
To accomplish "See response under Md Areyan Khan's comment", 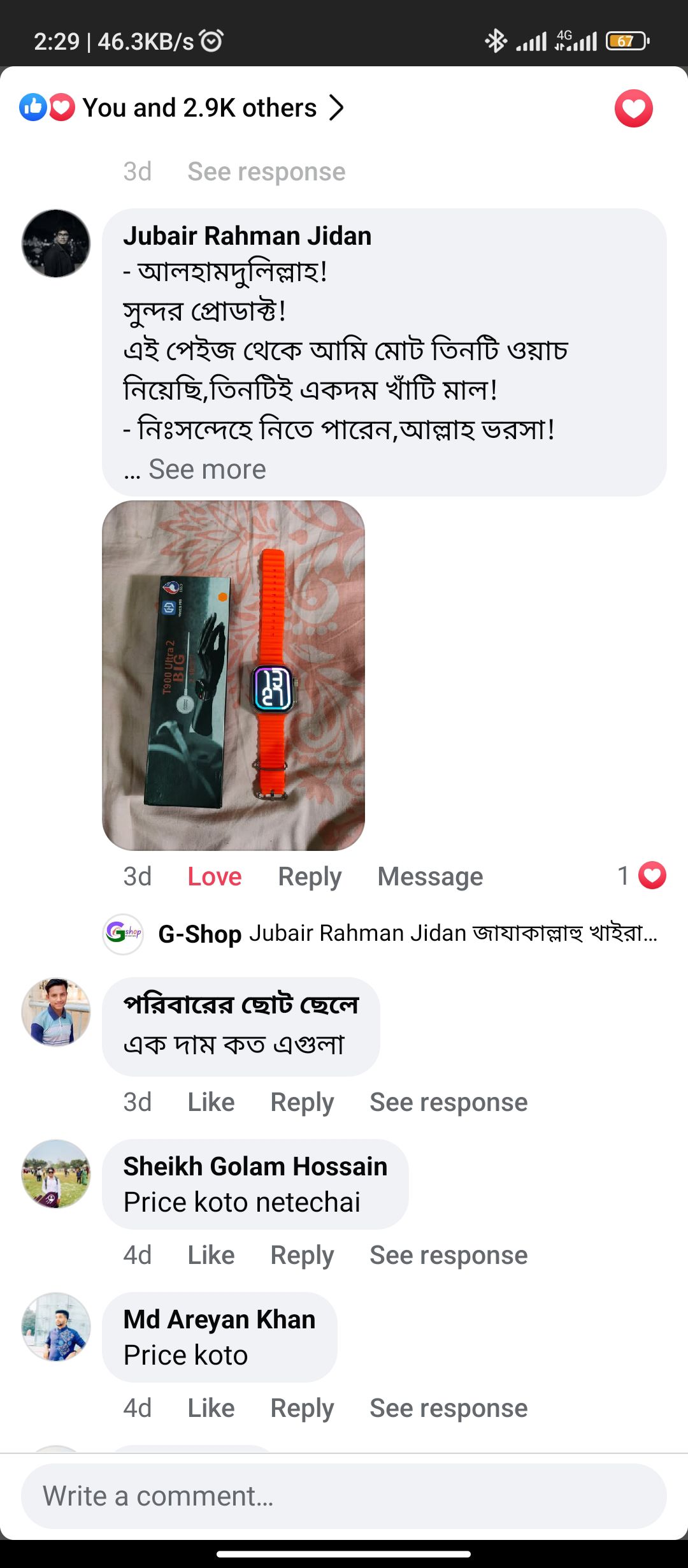I will pos(448,1408).
